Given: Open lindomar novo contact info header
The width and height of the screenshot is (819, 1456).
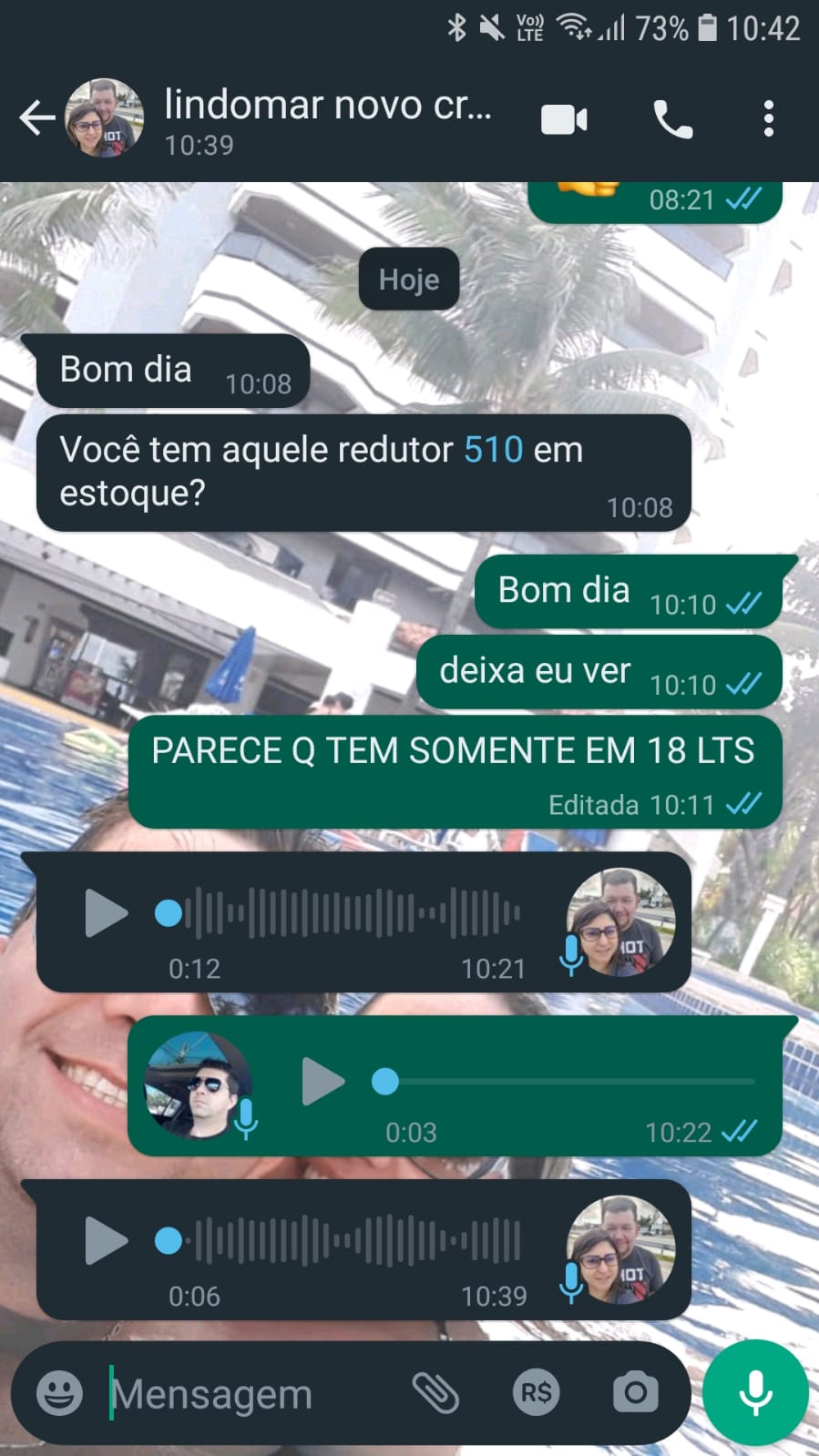Looking at the screenshot, I should [x=326, y=118].
